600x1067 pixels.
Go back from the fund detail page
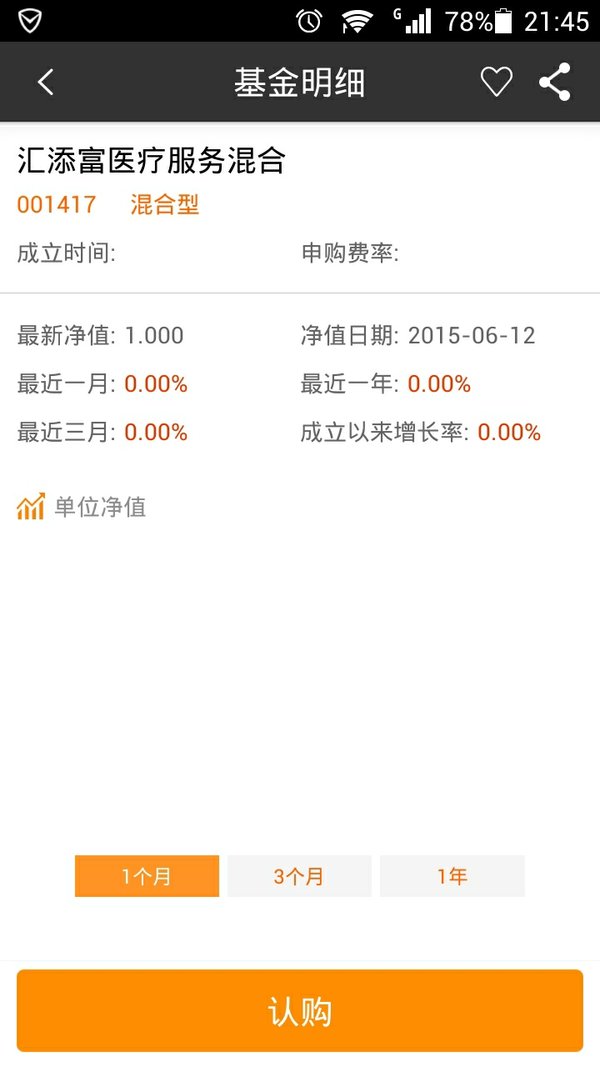pos(46,82)
